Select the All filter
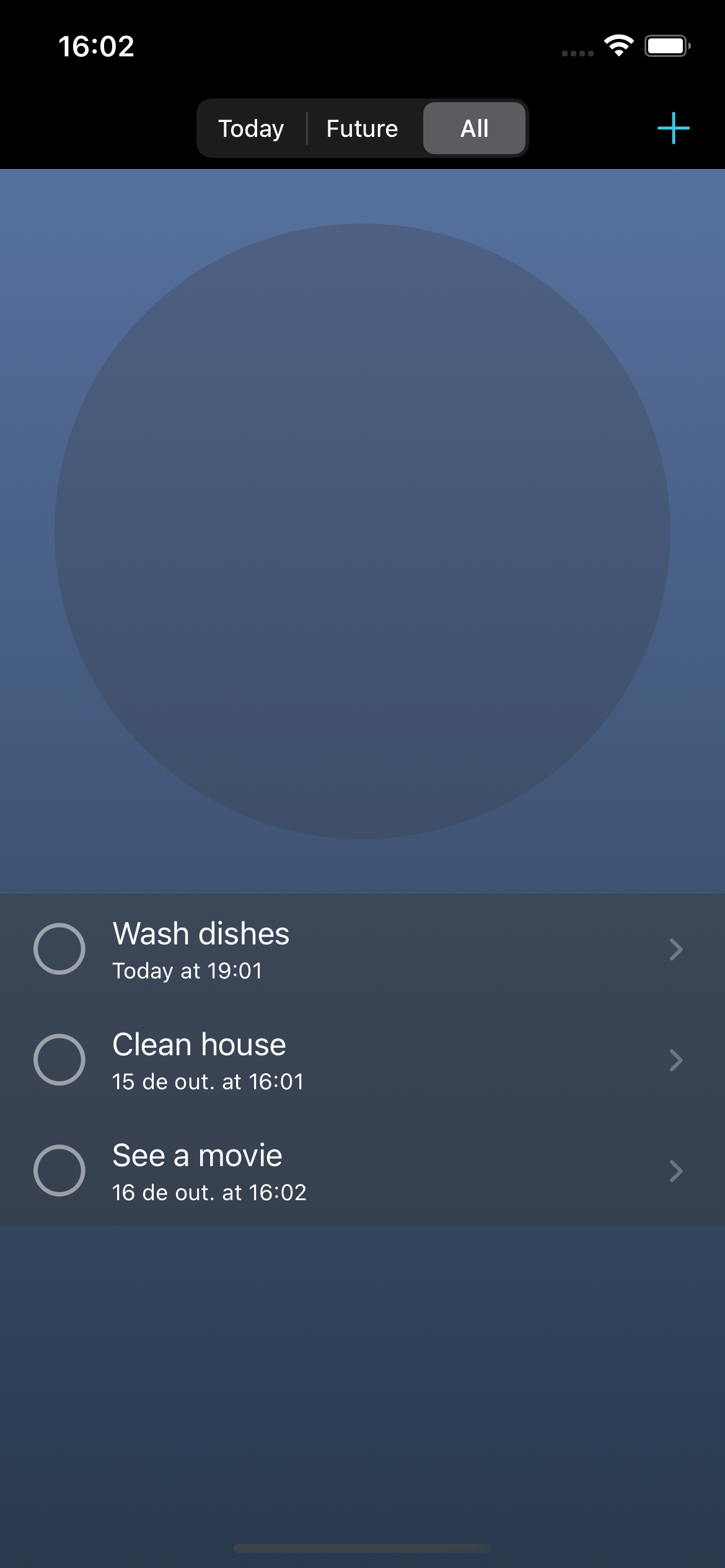 (474, 128)
